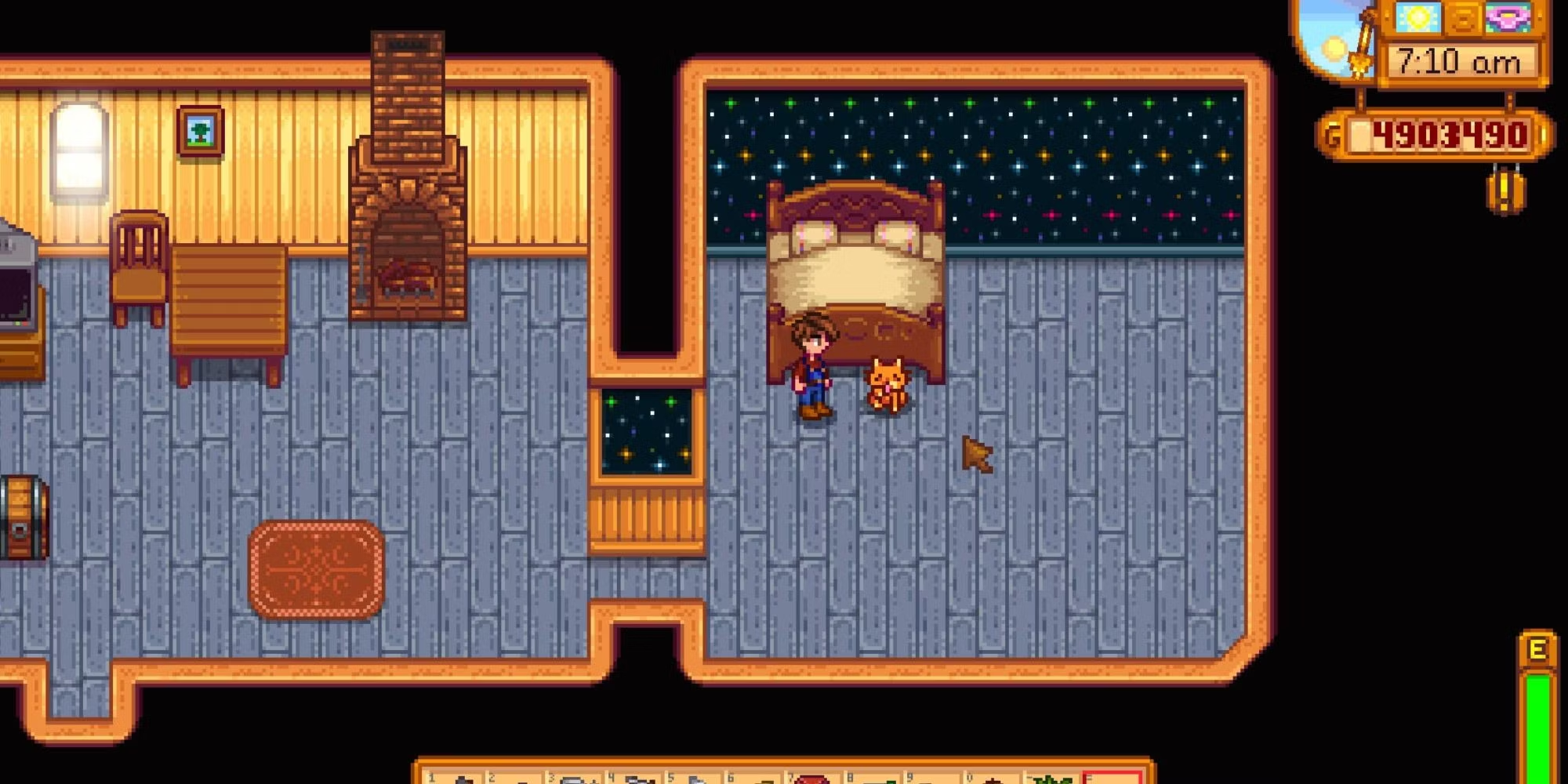Viewport: 1568px width, 784px height.
Task: Select toolbar slot 5
Action: (694, 778)
